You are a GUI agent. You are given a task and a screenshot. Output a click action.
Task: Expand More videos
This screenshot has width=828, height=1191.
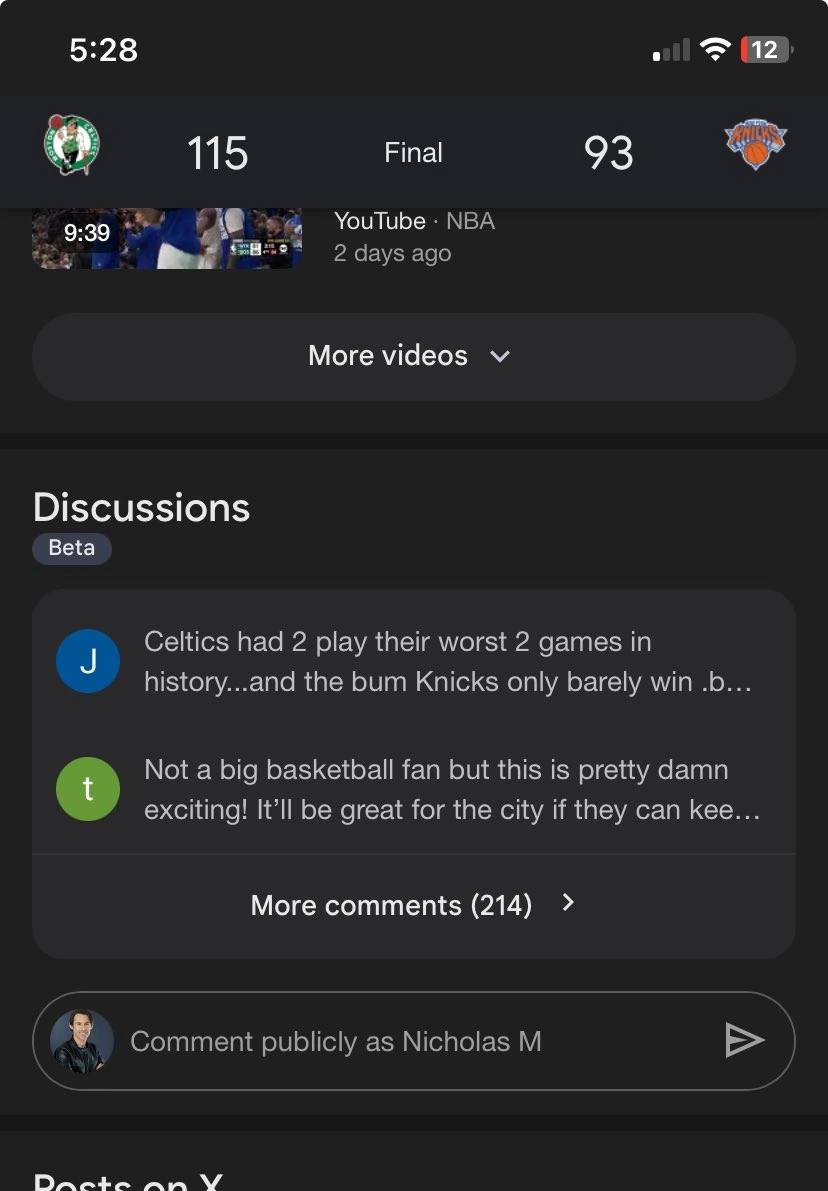(413, 356)
